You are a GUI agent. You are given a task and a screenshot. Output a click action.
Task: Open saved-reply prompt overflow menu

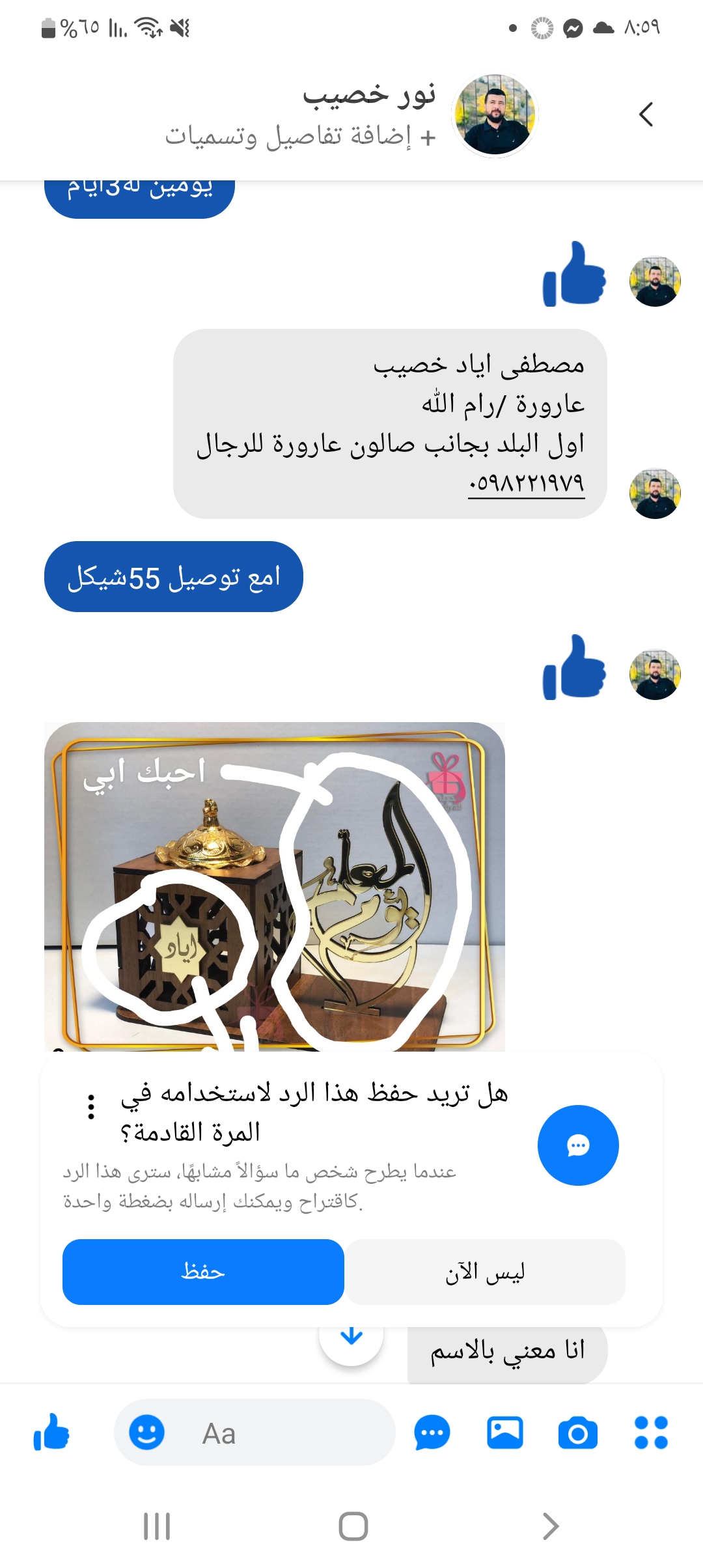[91, 1107]
